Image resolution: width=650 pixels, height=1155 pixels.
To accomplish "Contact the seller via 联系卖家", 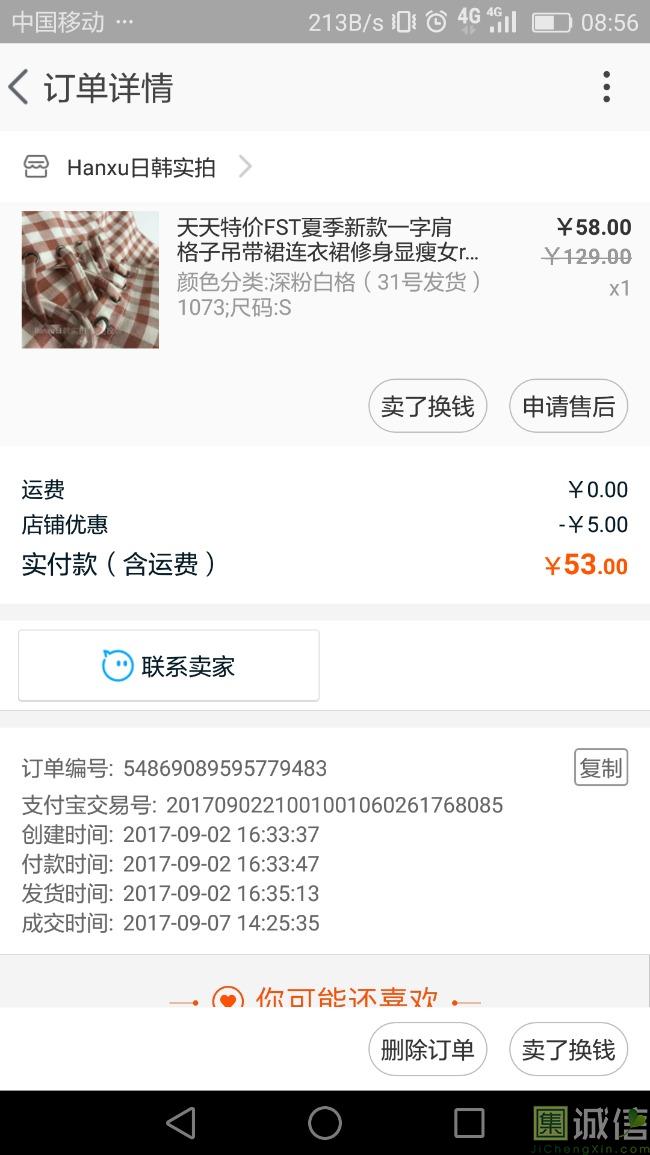I will (169, 666).
